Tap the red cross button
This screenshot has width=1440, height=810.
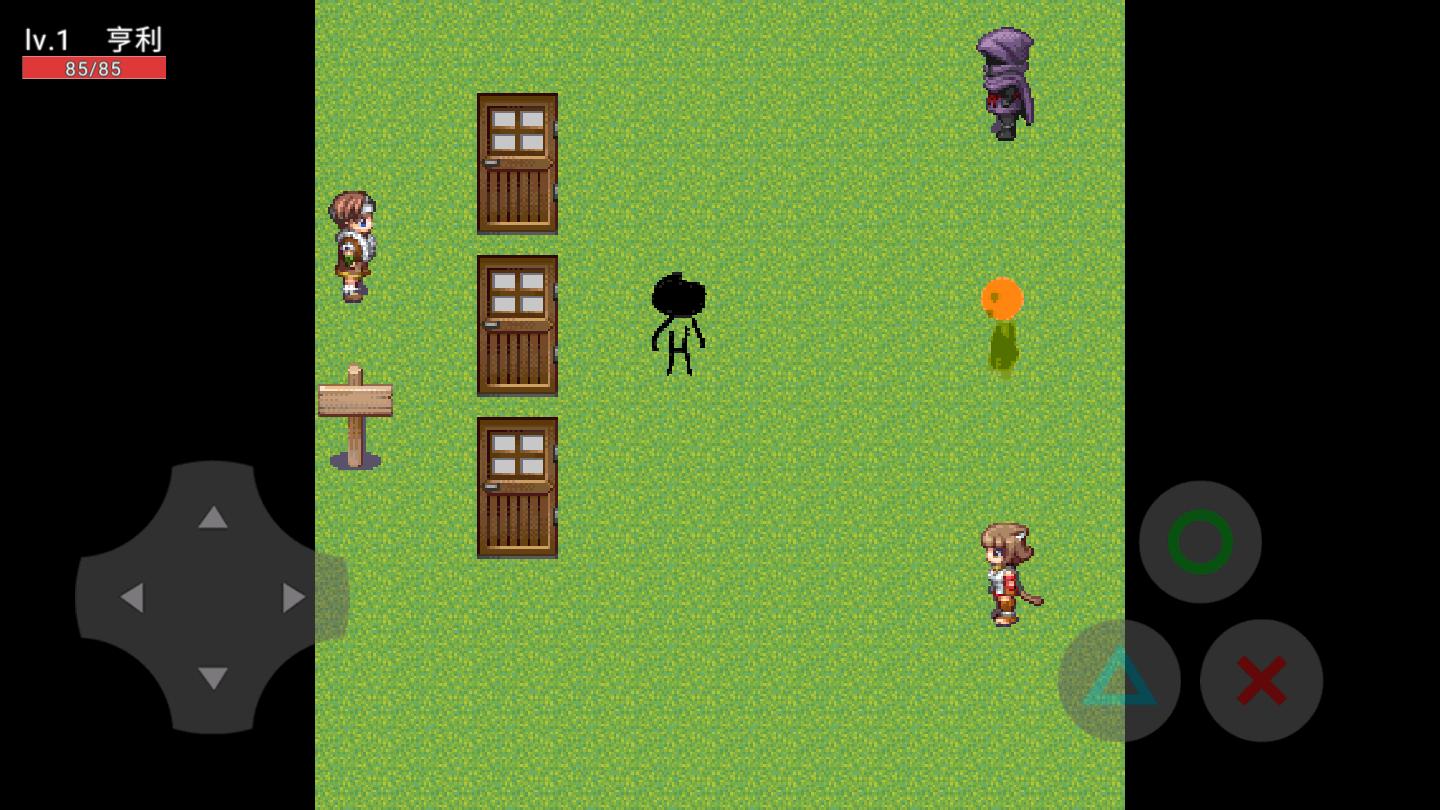tap(1261, 681)
